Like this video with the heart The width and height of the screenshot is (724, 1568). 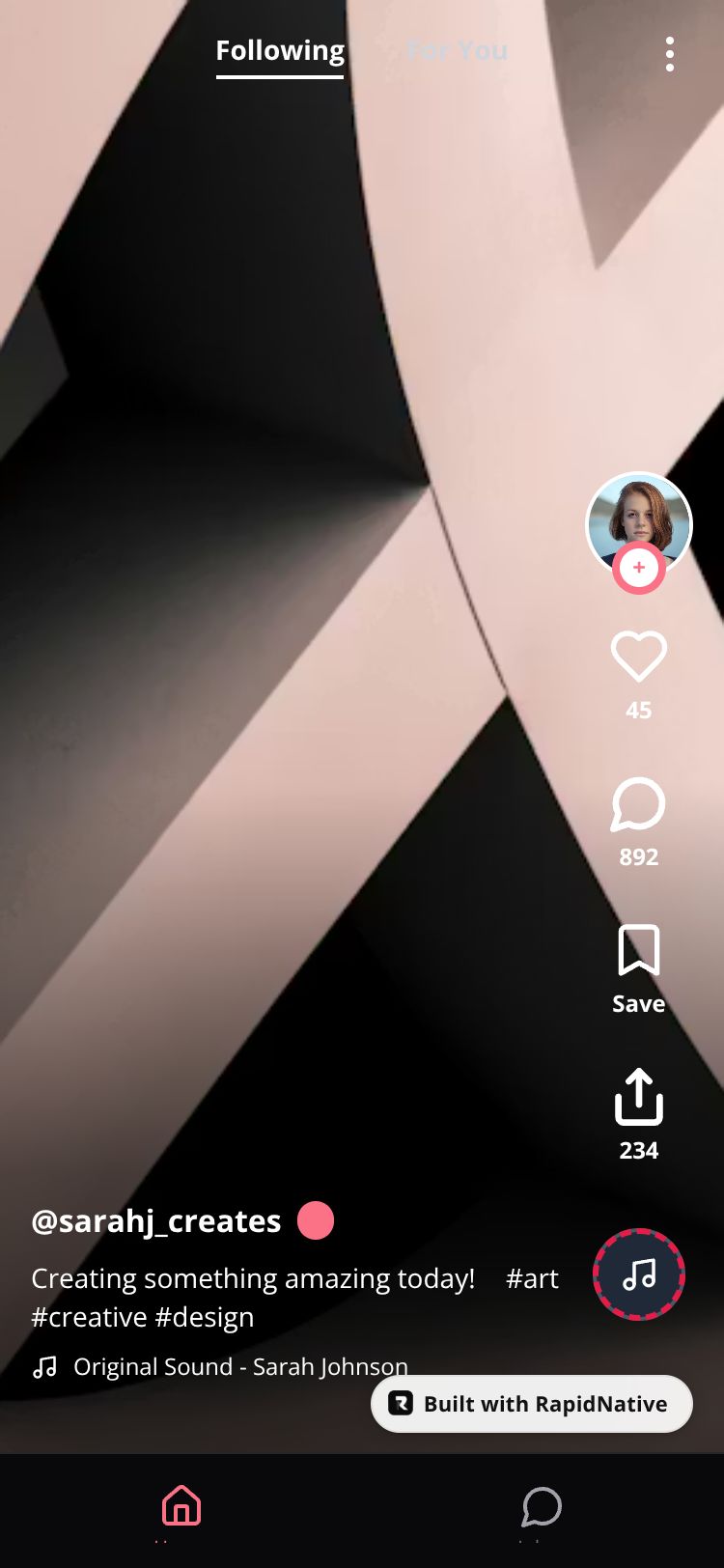[639, 658]
